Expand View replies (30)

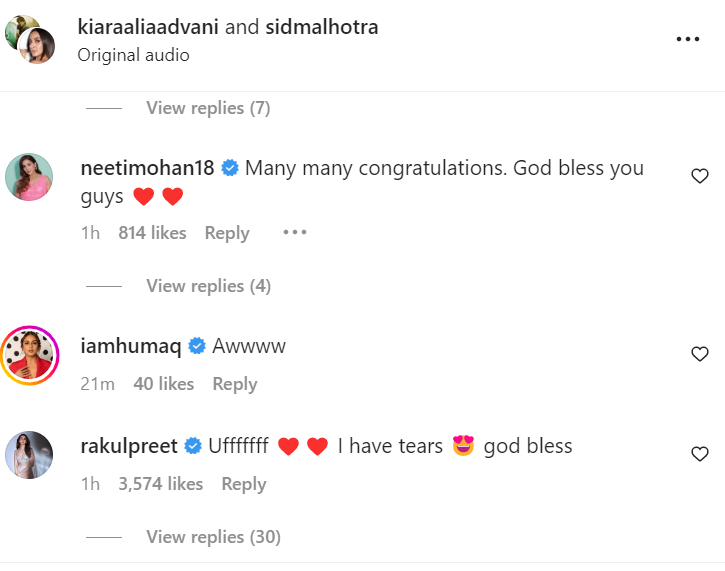click(x=212, y=537)
